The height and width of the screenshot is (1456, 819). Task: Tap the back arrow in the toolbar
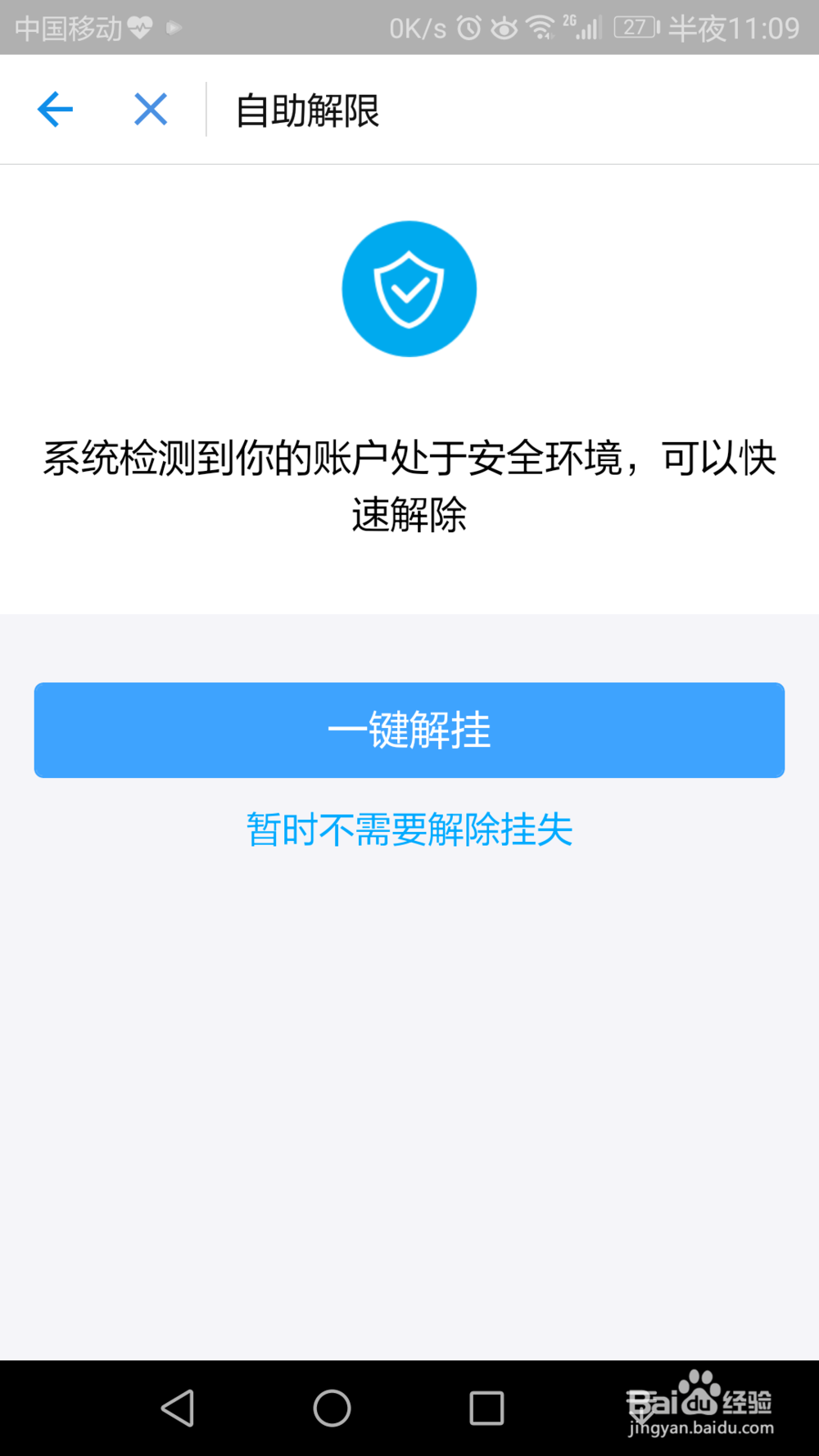click(54, 109)
